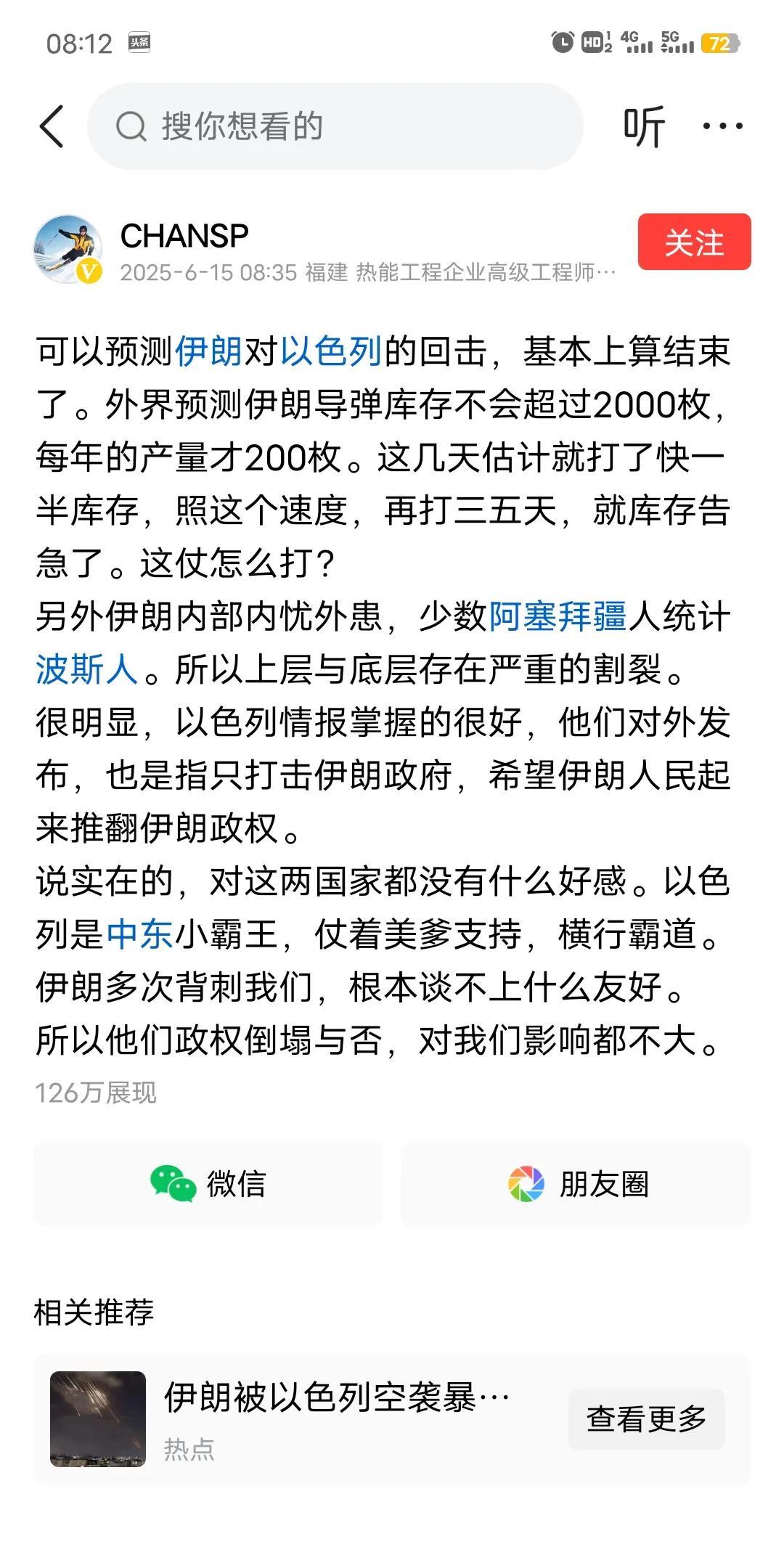Tap the 听 listen button
This screenshot has height=1568, width=784.
point(644,126)
